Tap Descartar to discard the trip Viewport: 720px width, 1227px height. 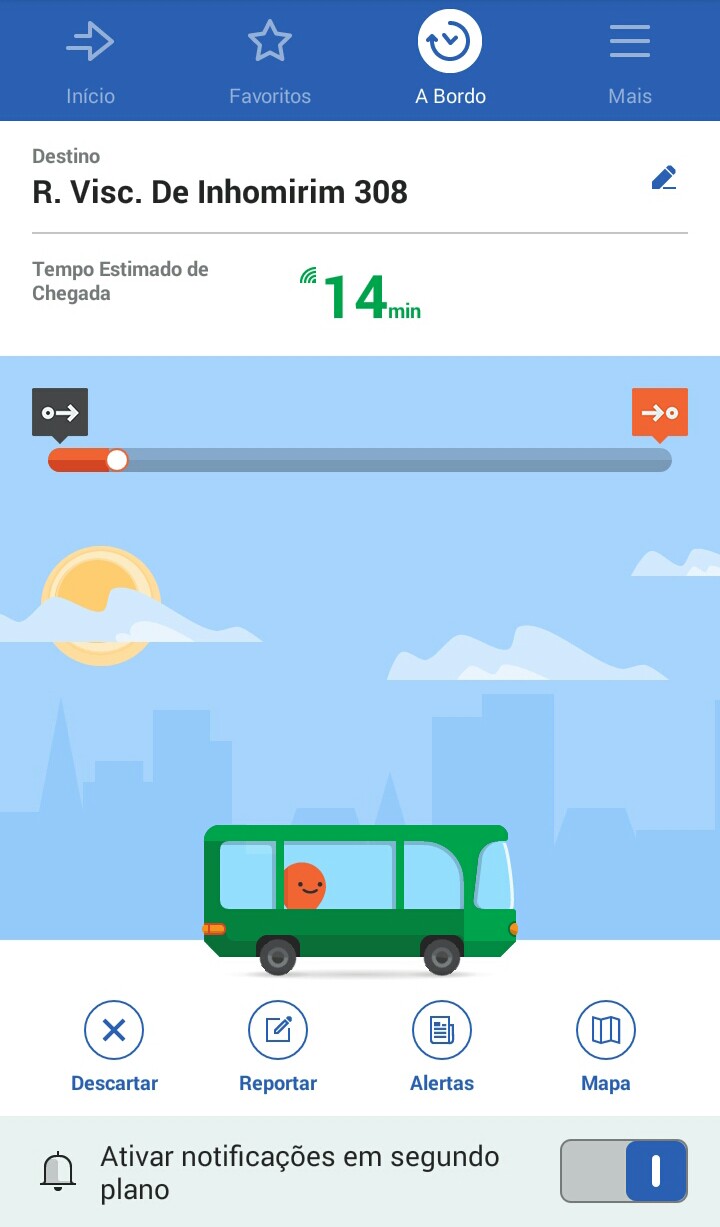114,1045
